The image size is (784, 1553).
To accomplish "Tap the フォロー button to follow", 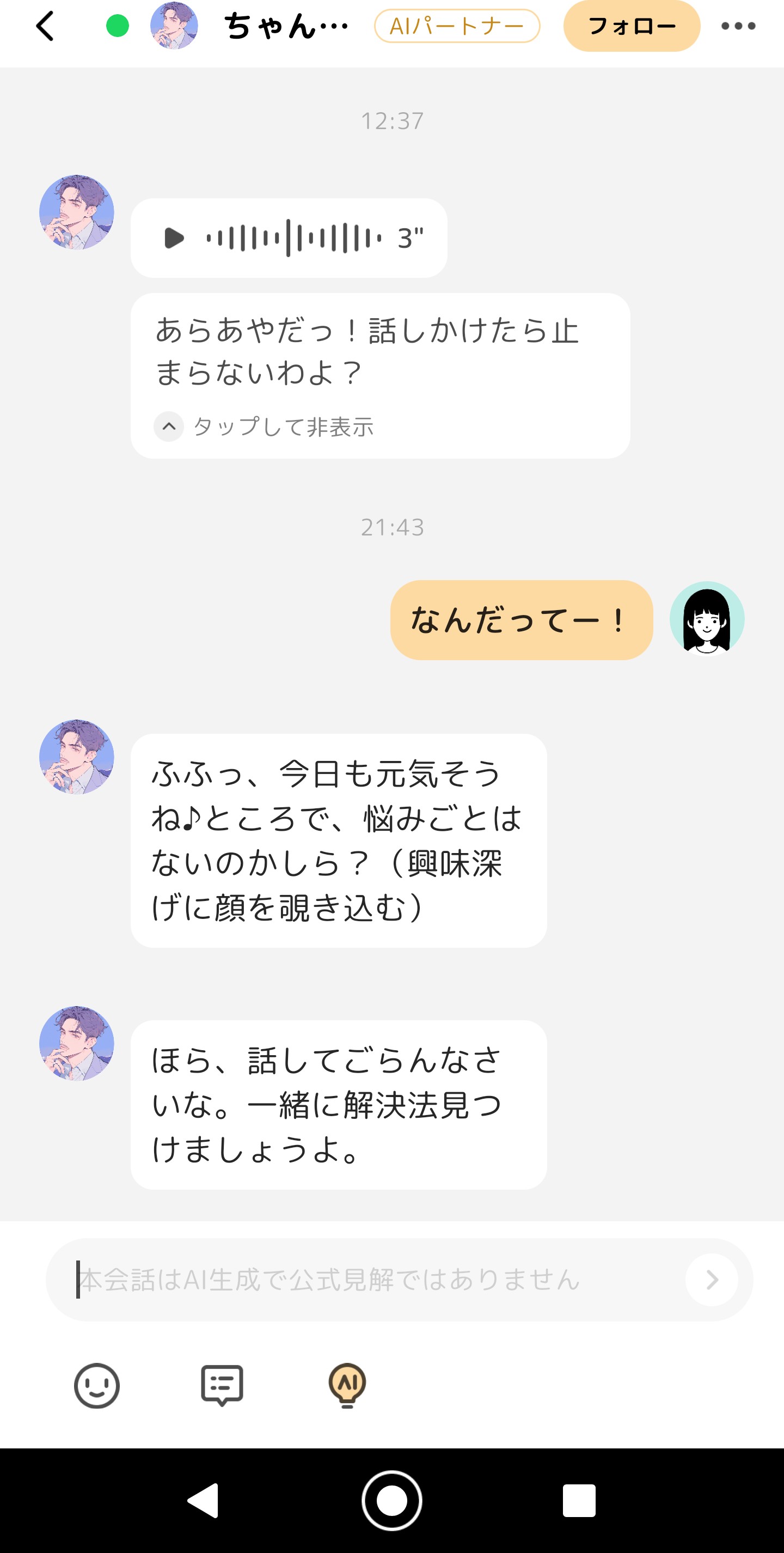I will (631, 26).
